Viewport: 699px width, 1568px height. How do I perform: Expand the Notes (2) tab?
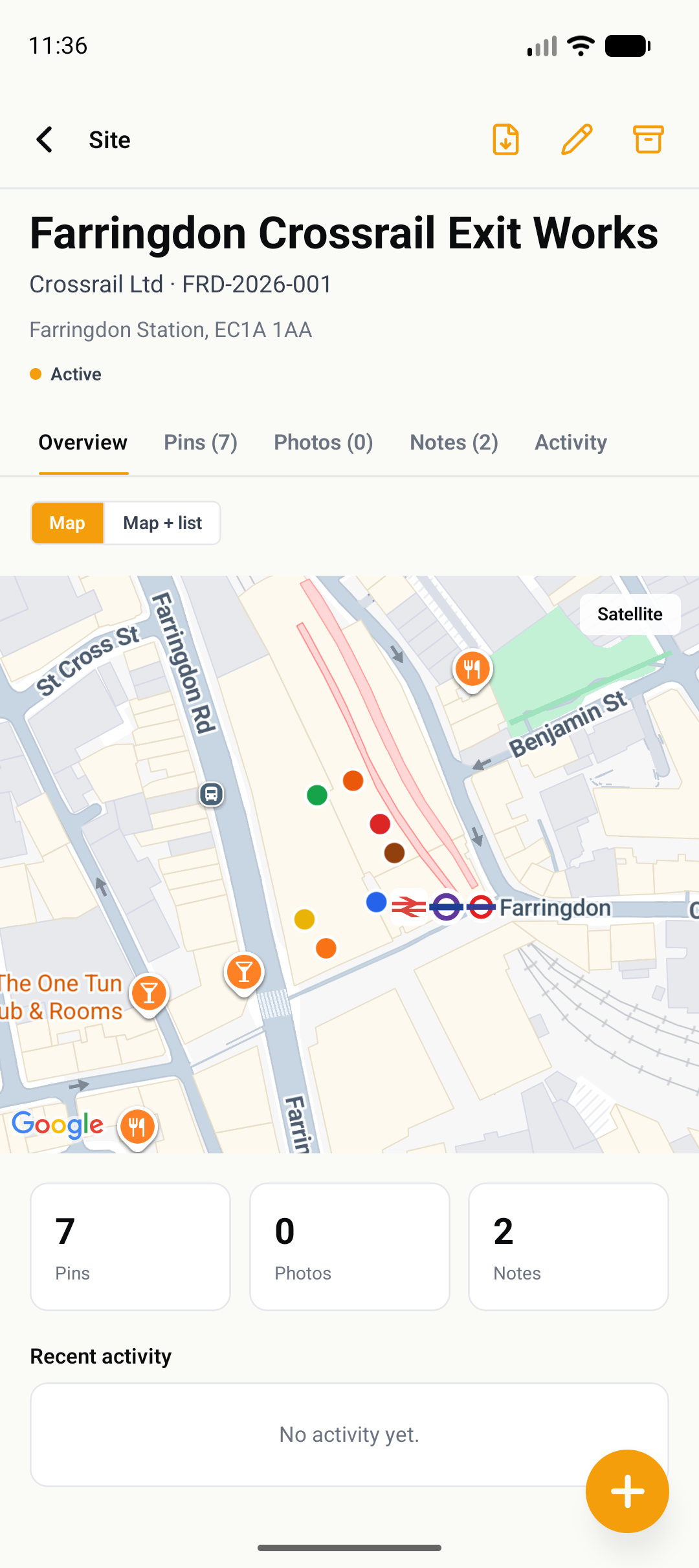tap(453, 442)
